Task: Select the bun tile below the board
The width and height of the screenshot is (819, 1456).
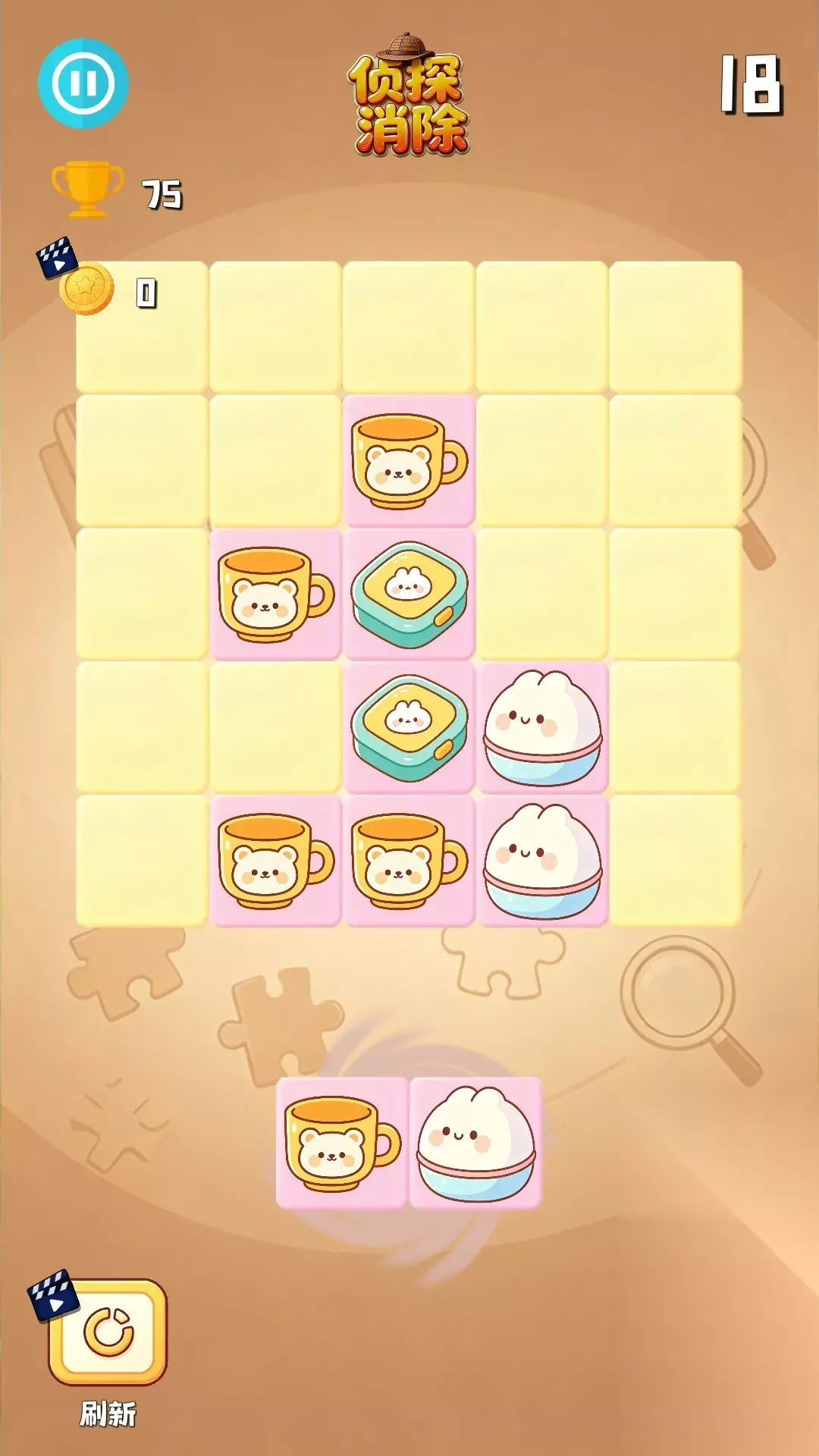Action: (x=476, y=1143)
